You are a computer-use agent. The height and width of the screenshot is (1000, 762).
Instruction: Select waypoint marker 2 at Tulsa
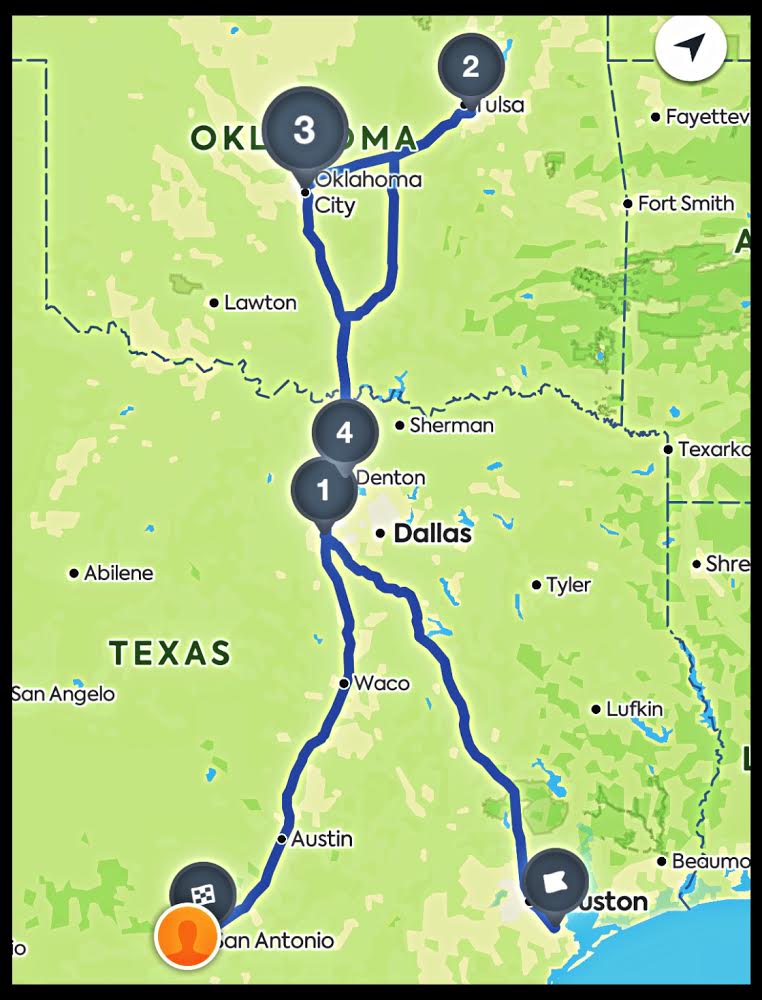point(469,68)
